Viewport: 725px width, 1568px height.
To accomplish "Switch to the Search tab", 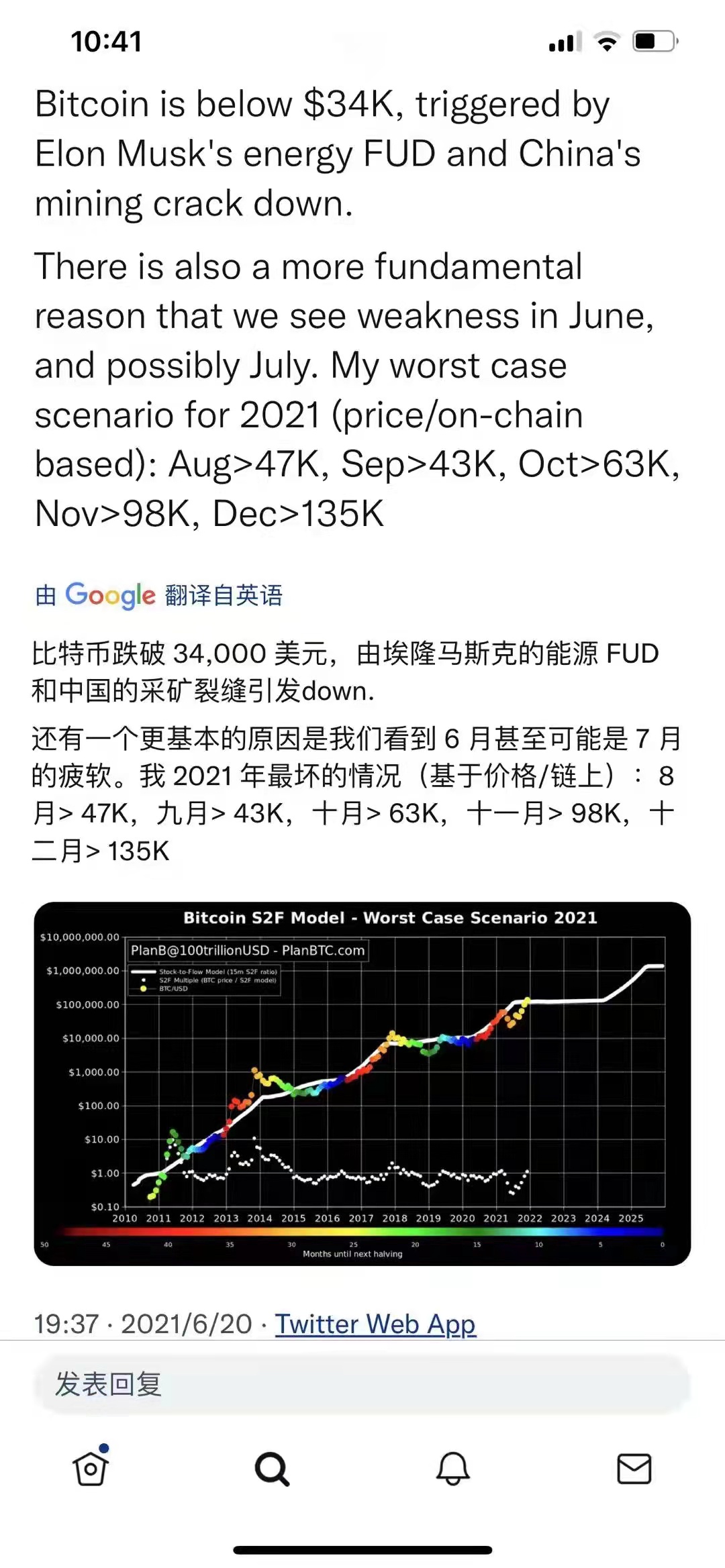I will pyautogui.click(x=272, y=1469).
